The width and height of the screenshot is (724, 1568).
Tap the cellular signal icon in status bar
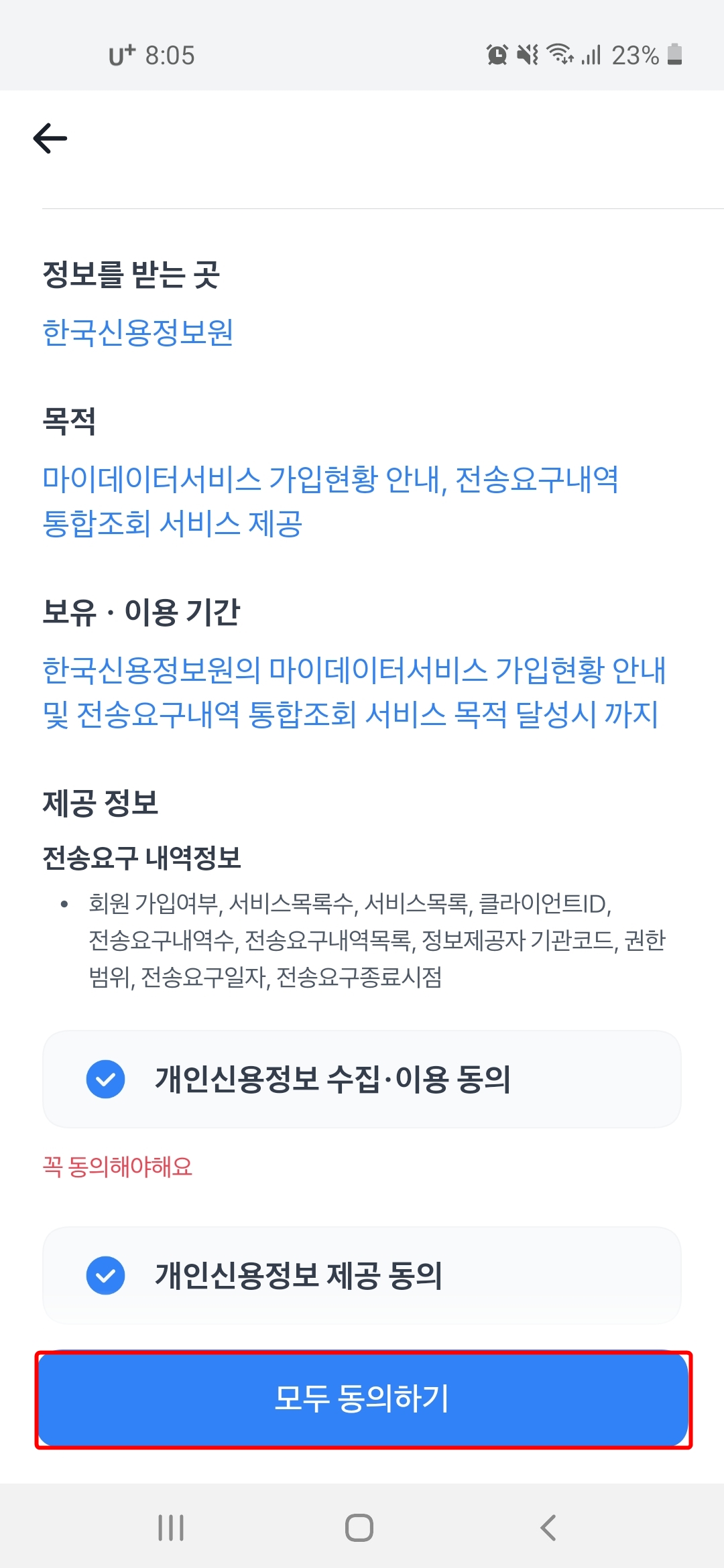tap(592, 55)
